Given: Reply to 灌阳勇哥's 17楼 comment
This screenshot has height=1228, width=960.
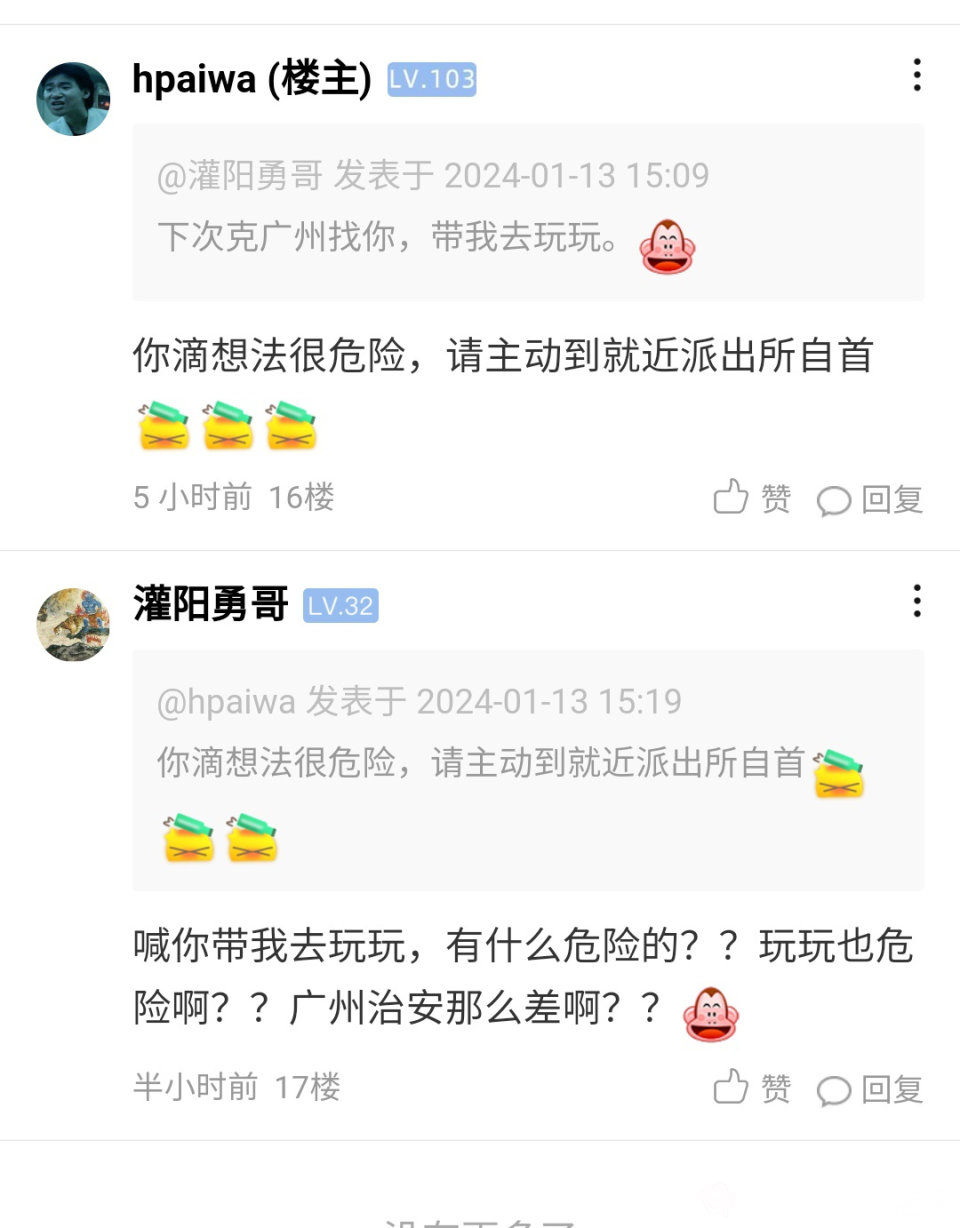Looking at the screenshot, I should [x=869, y=1089].
